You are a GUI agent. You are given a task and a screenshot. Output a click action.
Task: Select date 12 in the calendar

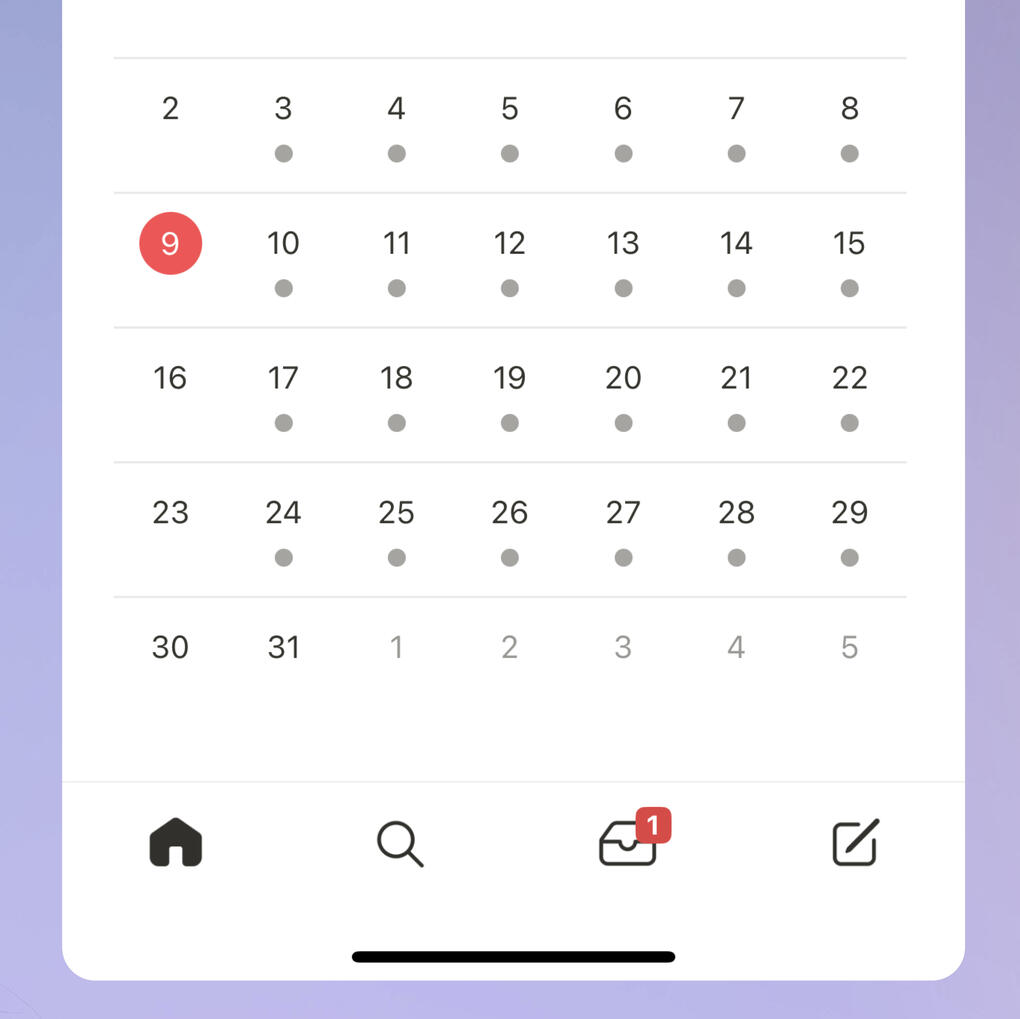(509, 243)
